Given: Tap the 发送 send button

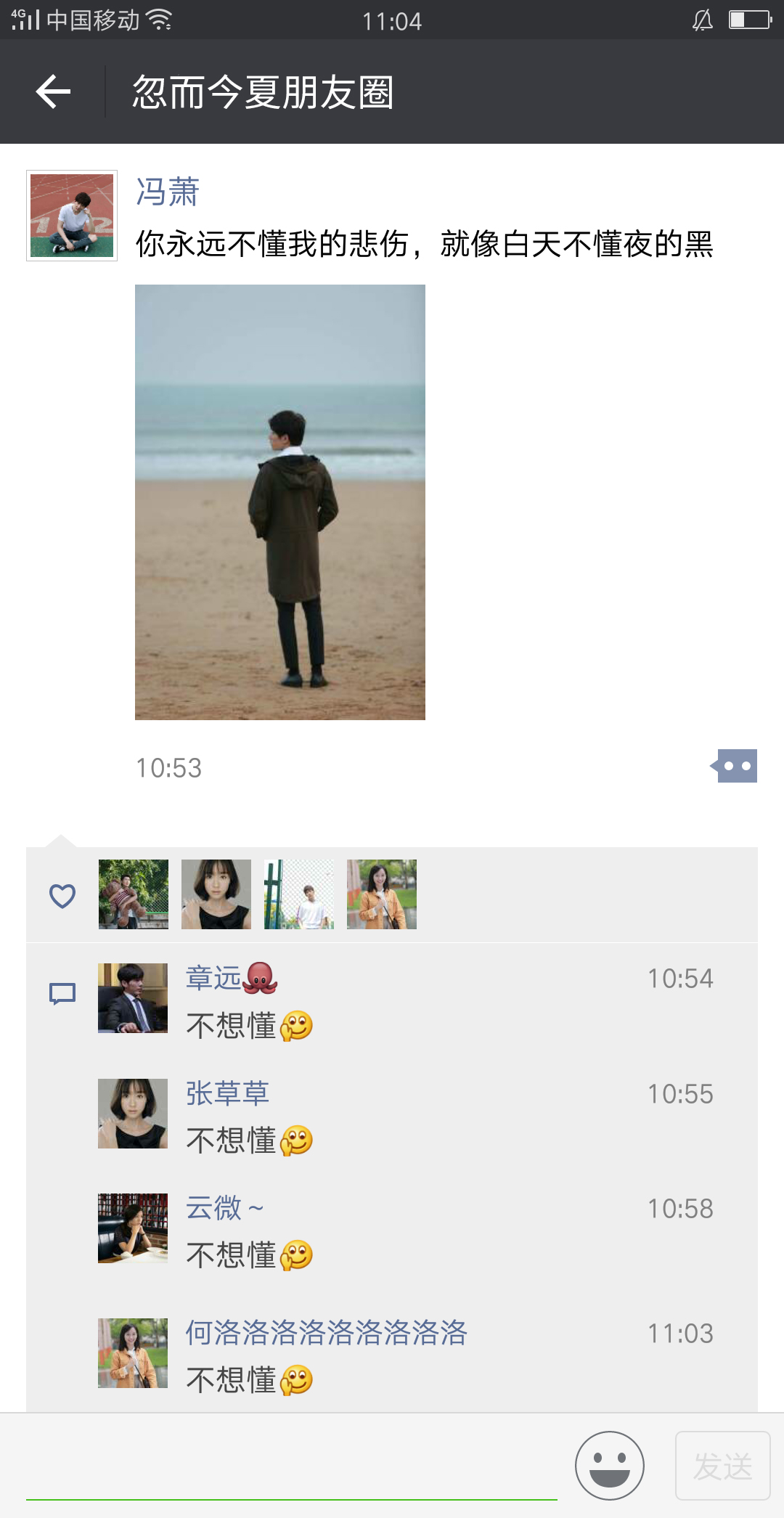Looking at the screenshot, I should 723,1466.
